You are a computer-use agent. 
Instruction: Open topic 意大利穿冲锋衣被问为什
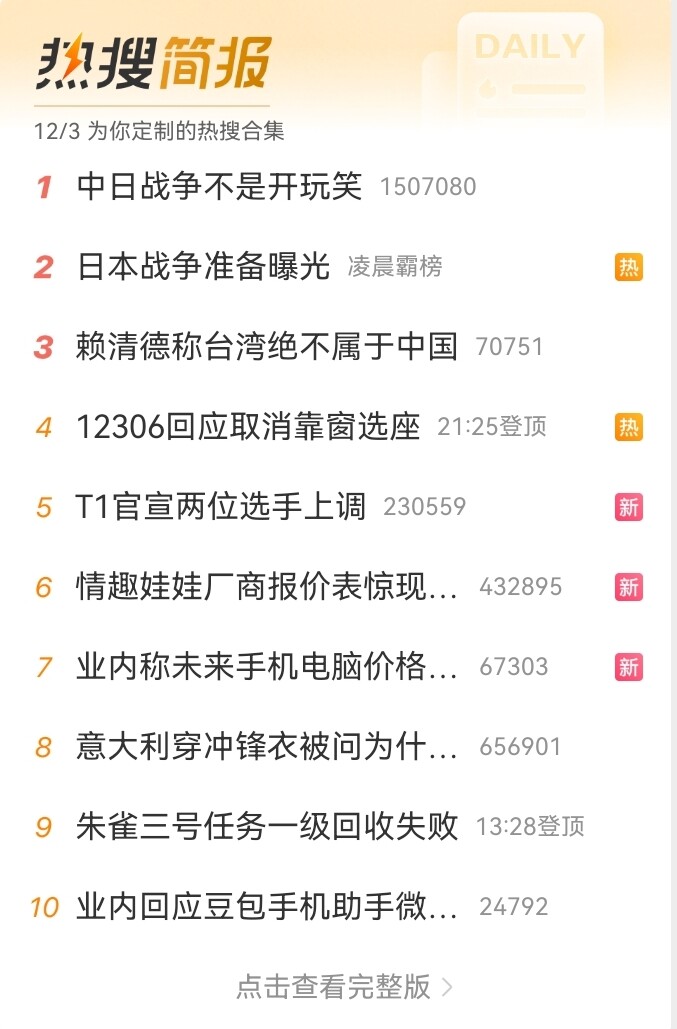[x=267, y=747]
